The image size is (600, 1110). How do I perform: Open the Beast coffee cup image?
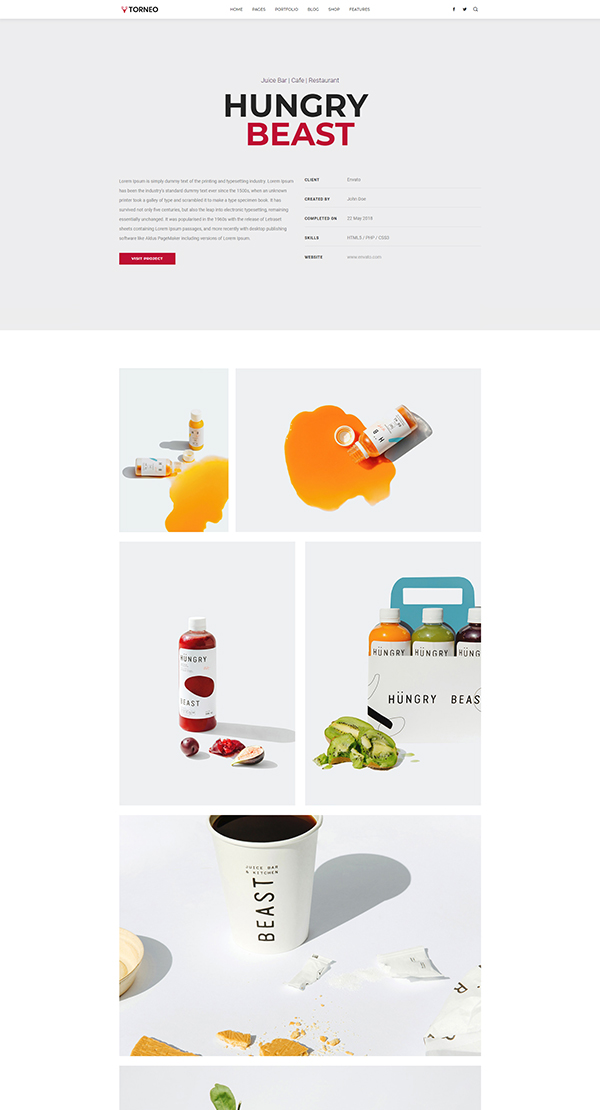click(300, 935)
